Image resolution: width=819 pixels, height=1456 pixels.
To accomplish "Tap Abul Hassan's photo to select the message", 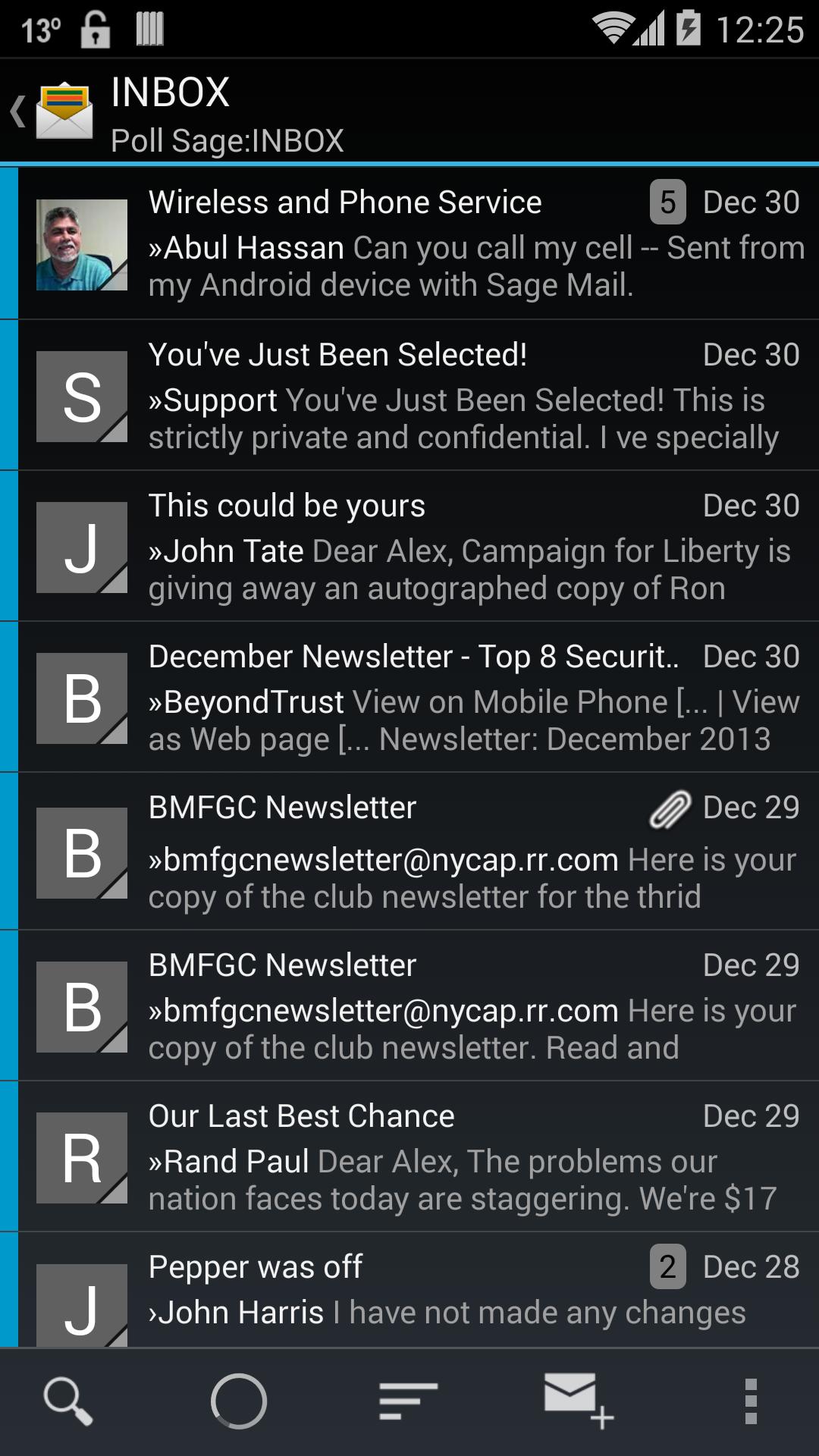I will pos(81,245).
